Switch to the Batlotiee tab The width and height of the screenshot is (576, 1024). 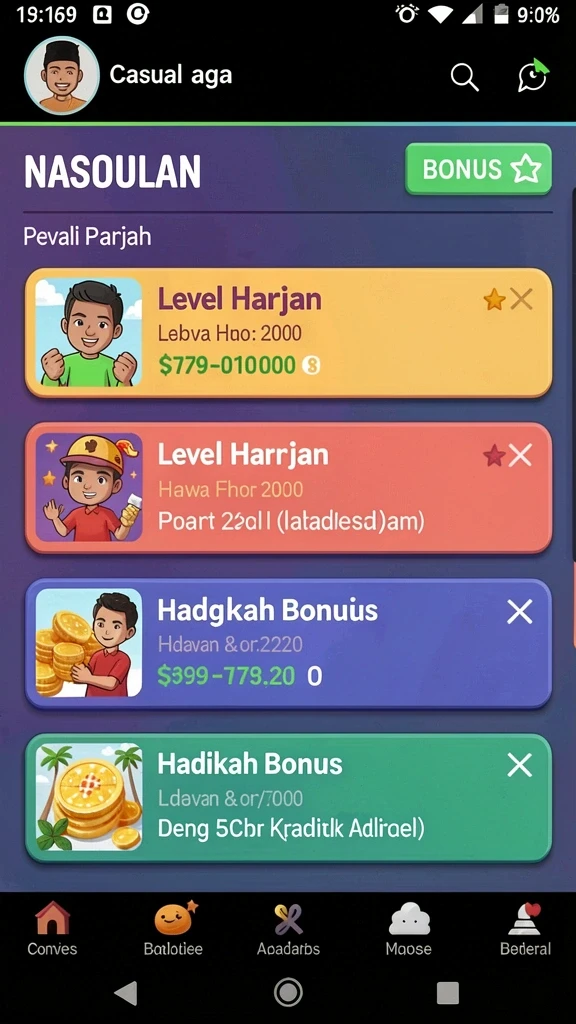click(x=174, y=929)
